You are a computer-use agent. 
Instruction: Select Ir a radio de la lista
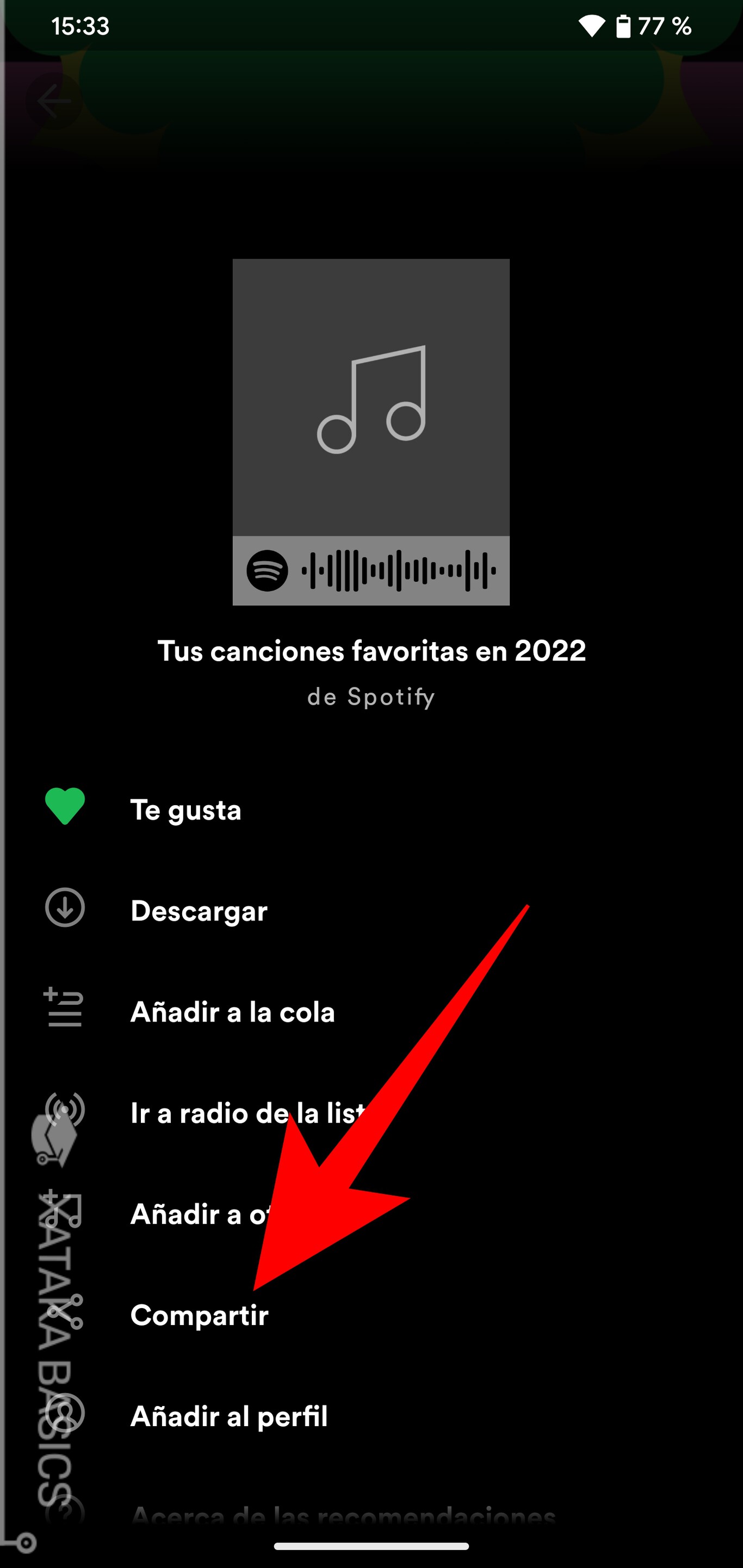click(x=244, y=1113)
